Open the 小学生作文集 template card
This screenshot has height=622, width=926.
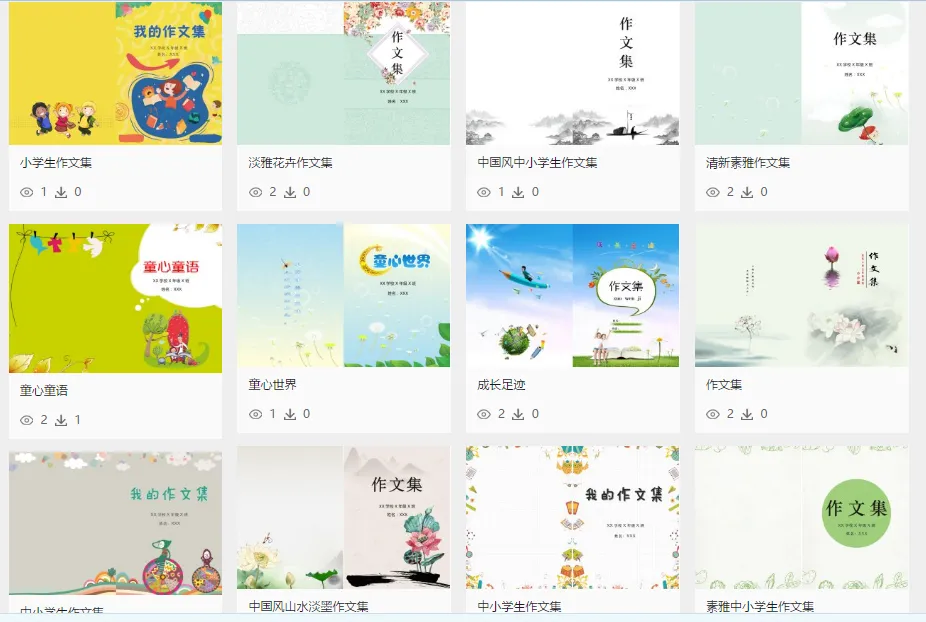tap(115, 74)
